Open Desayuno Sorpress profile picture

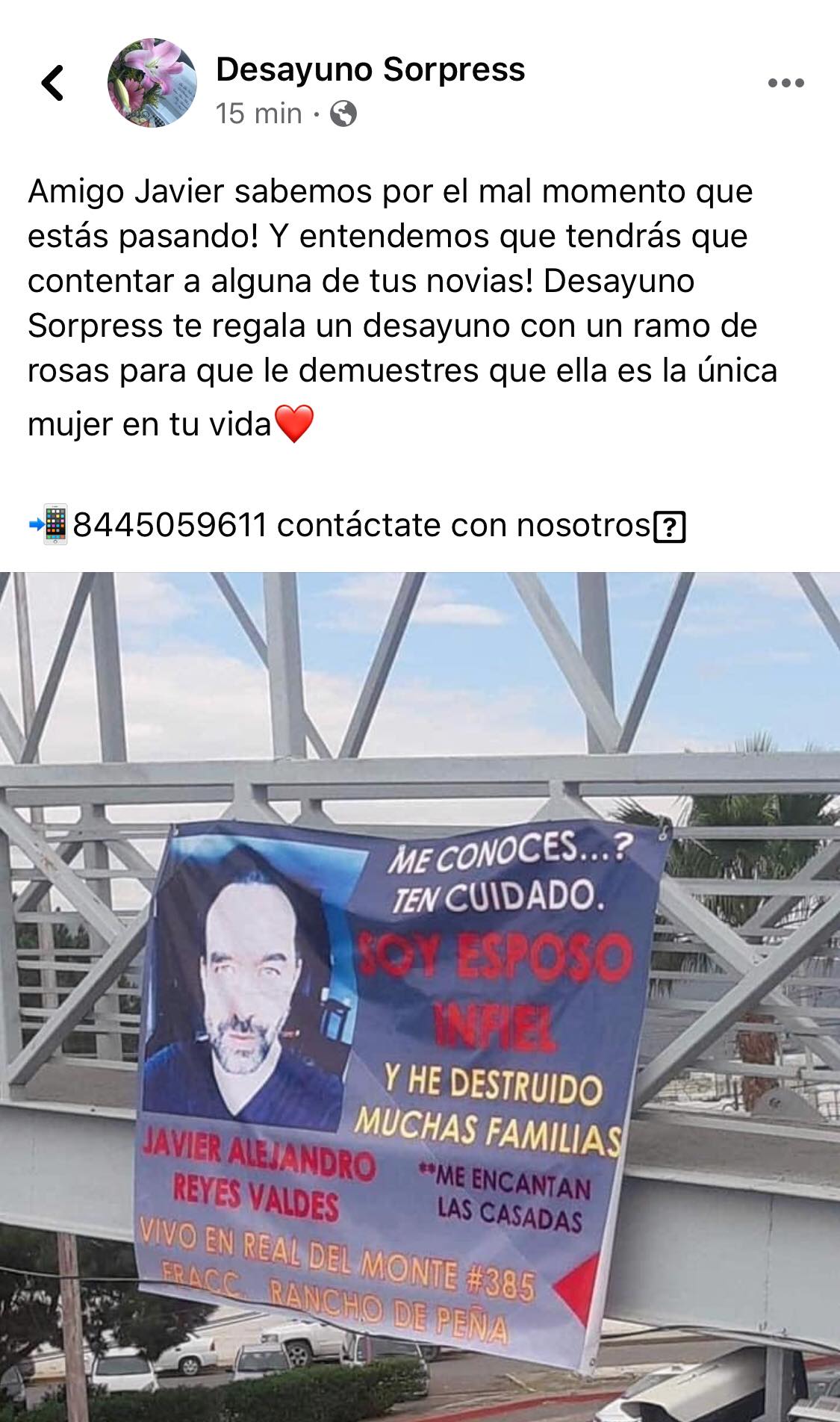coord(152,82)
